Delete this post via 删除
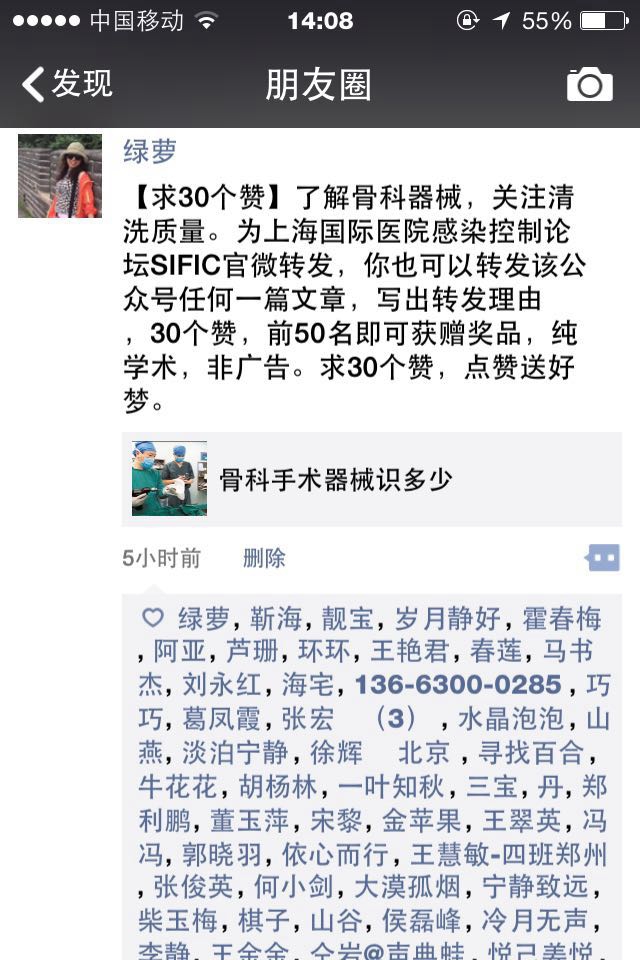640x960 pixels. click(x=264, y=558)
